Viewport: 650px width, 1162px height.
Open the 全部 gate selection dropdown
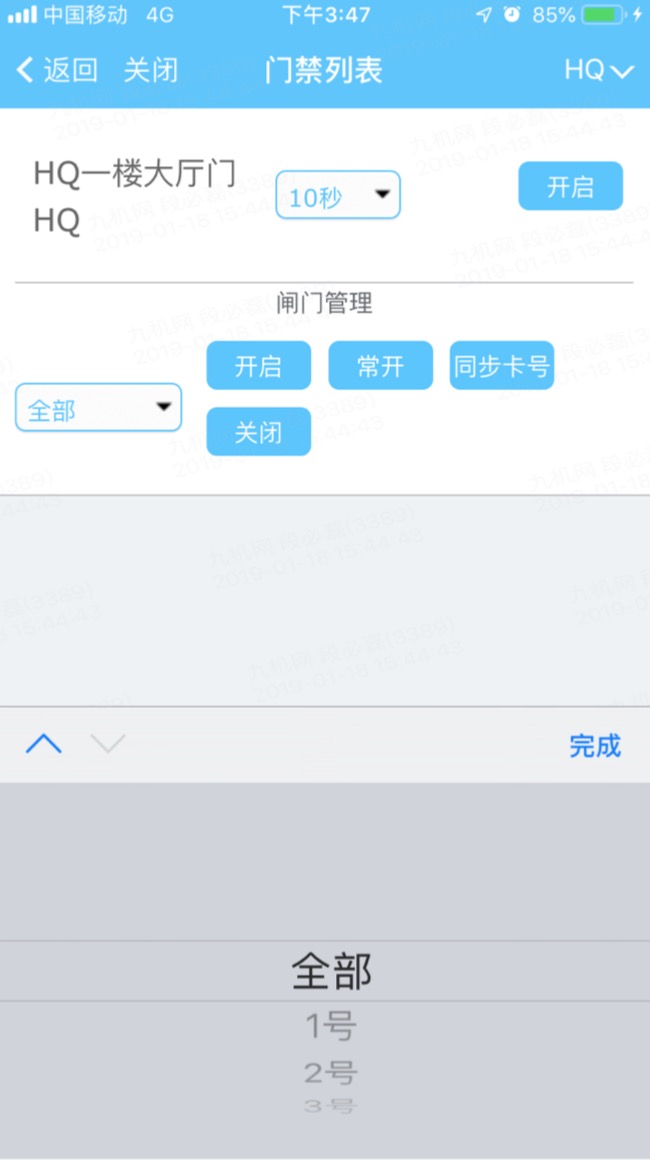click(x=99, y=408)
